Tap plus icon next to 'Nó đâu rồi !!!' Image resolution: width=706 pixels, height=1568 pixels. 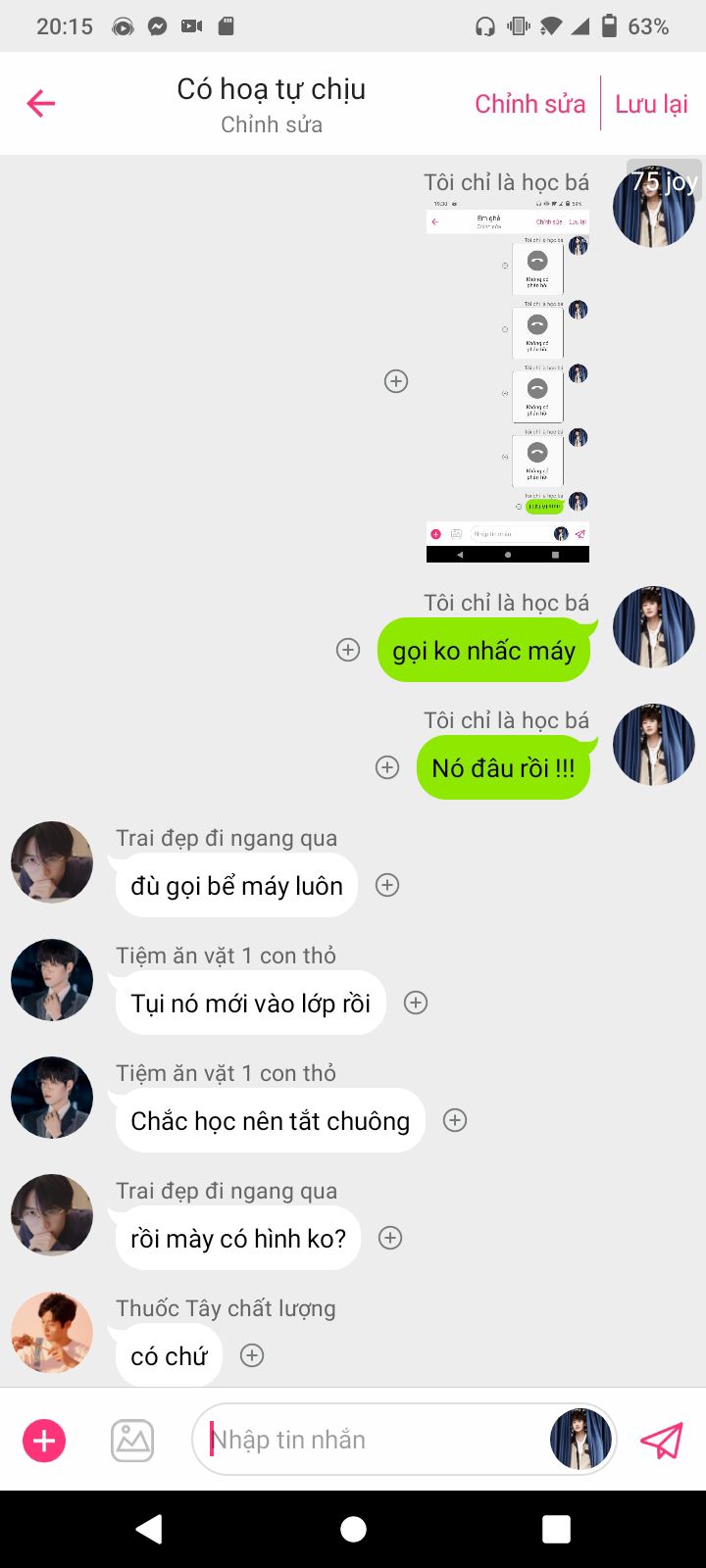point(387,767)
